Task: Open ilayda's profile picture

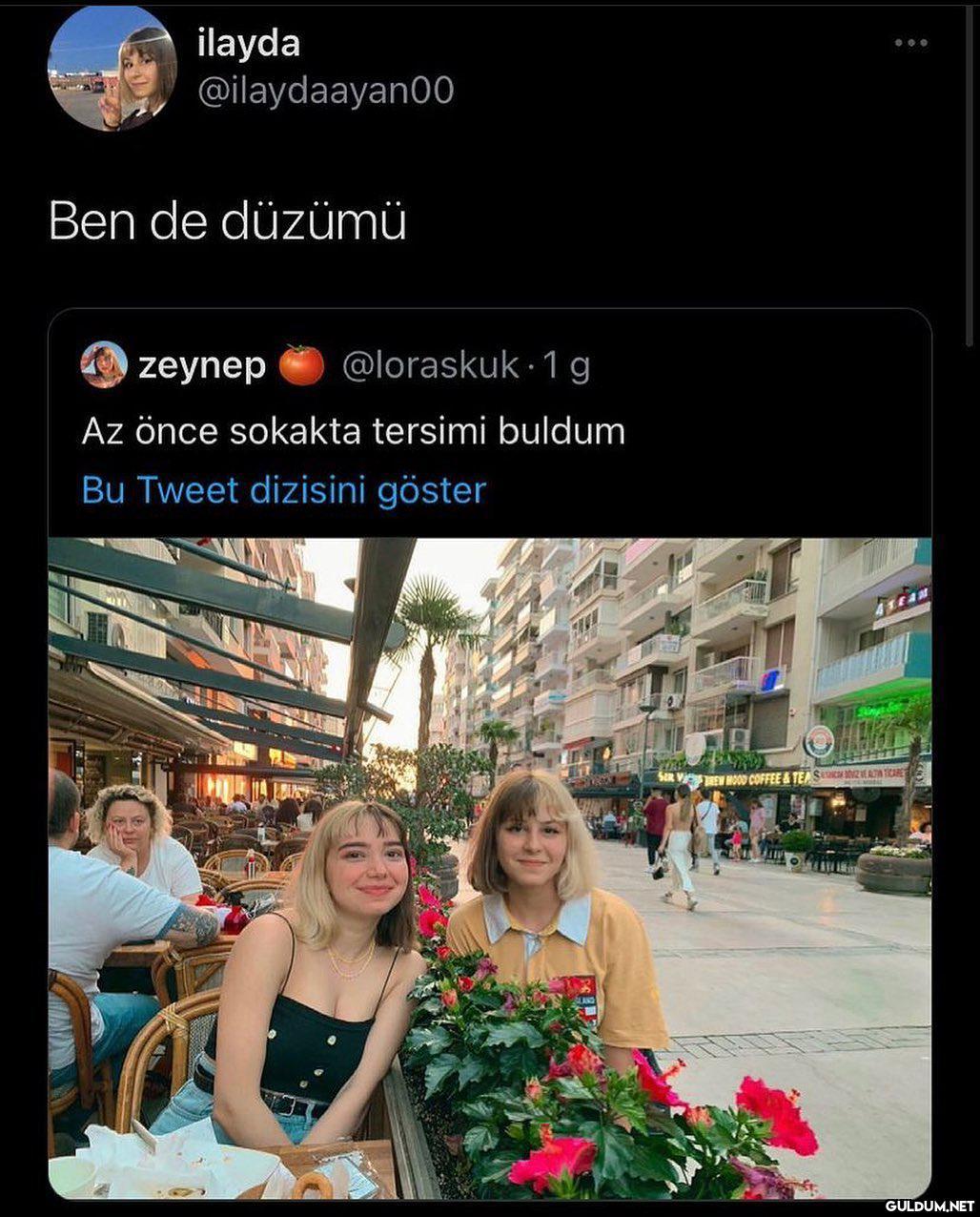Action: pos(112,69)
